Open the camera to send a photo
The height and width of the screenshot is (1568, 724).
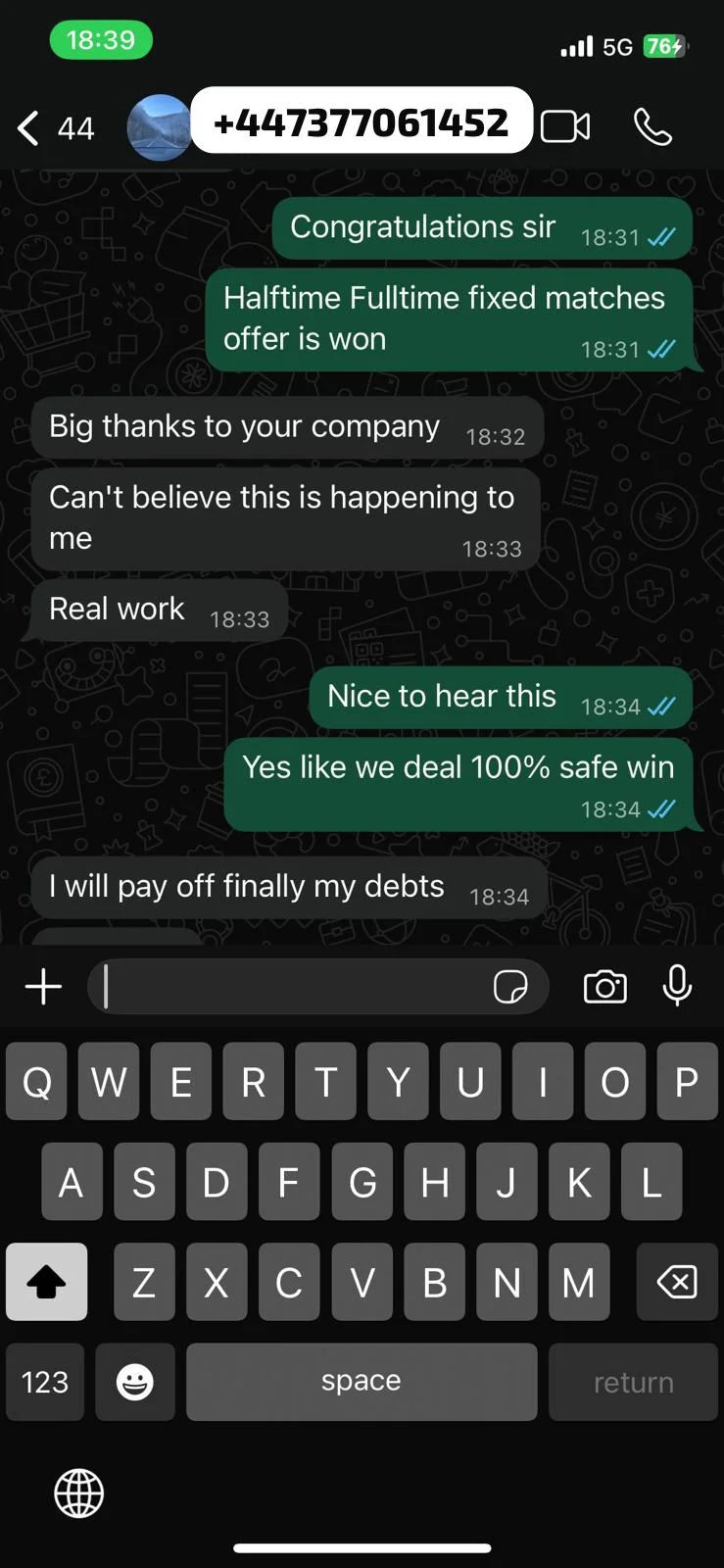point(604,987)
